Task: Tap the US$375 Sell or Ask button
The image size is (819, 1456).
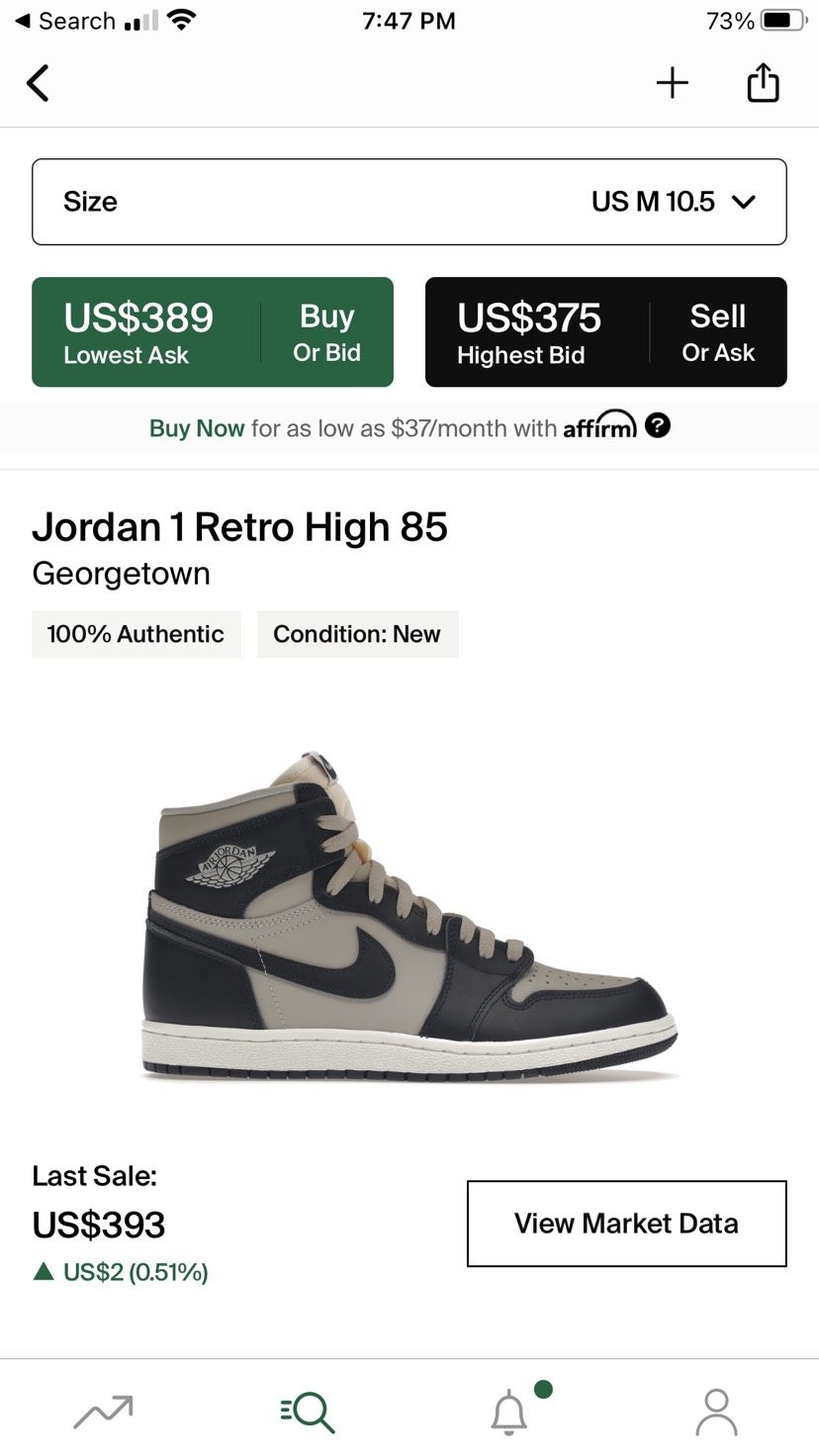Action: click(x=605, y=332)
